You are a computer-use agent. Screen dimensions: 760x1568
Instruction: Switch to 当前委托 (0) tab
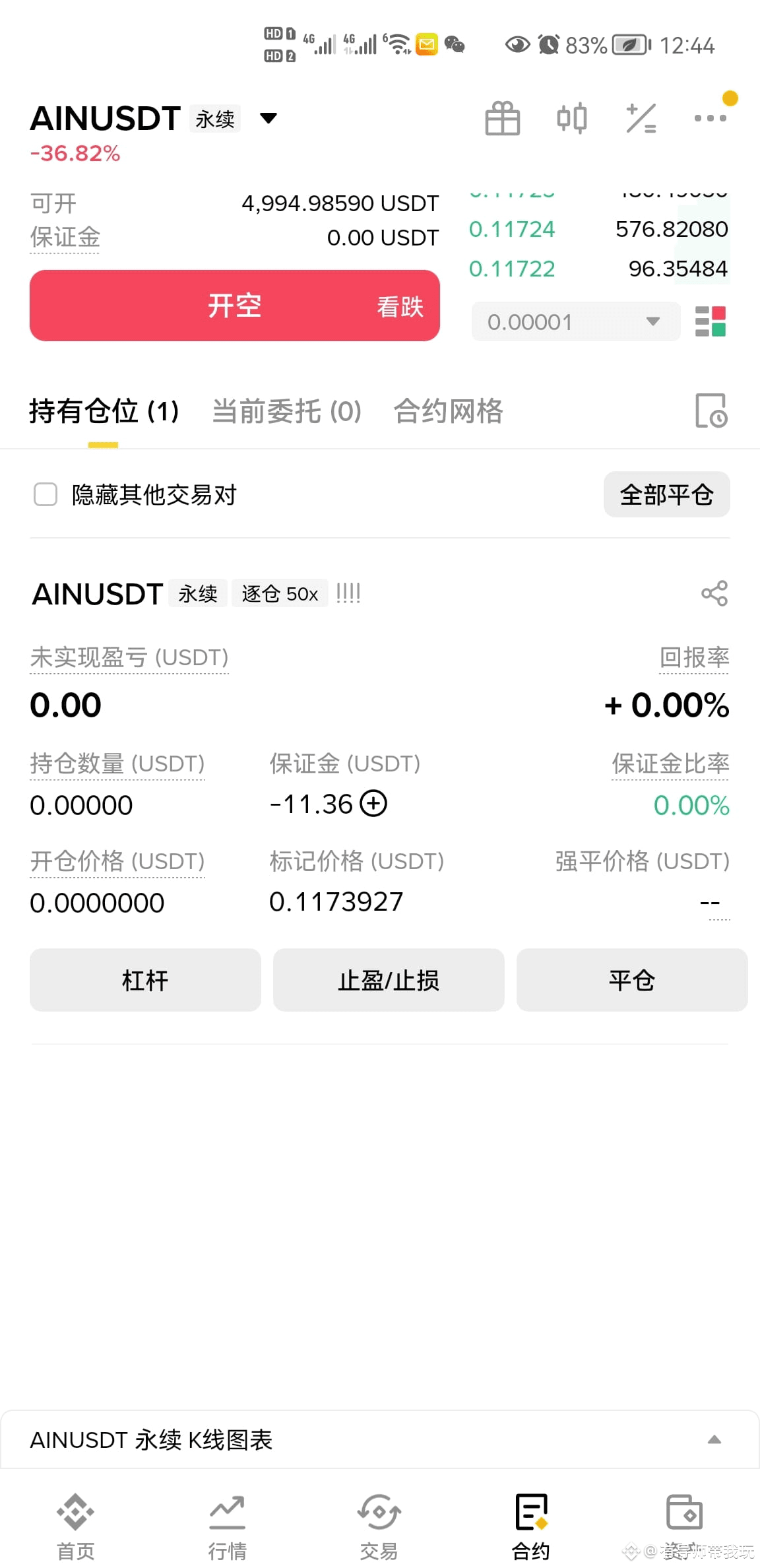point(286,411)
